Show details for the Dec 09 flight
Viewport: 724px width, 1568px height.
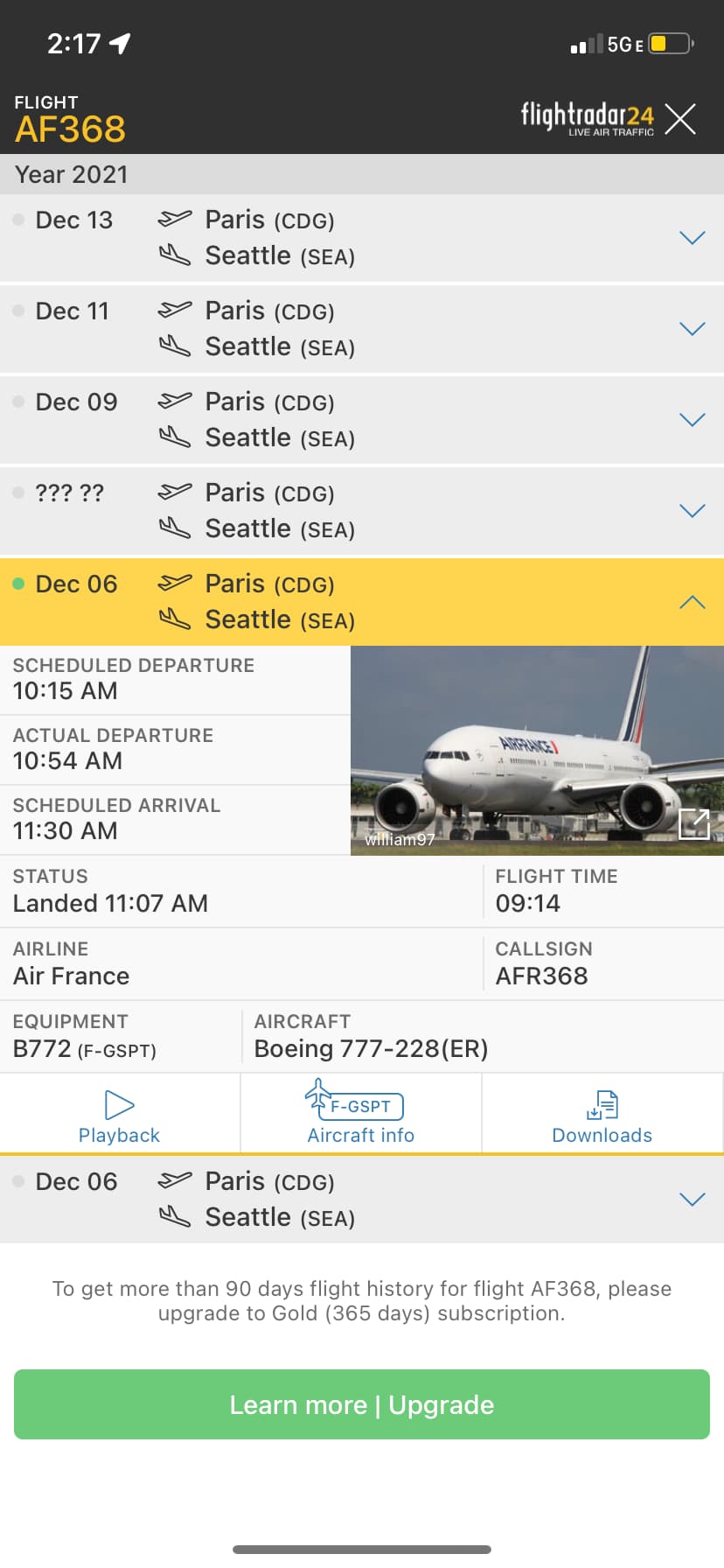(x=692, y=420)
